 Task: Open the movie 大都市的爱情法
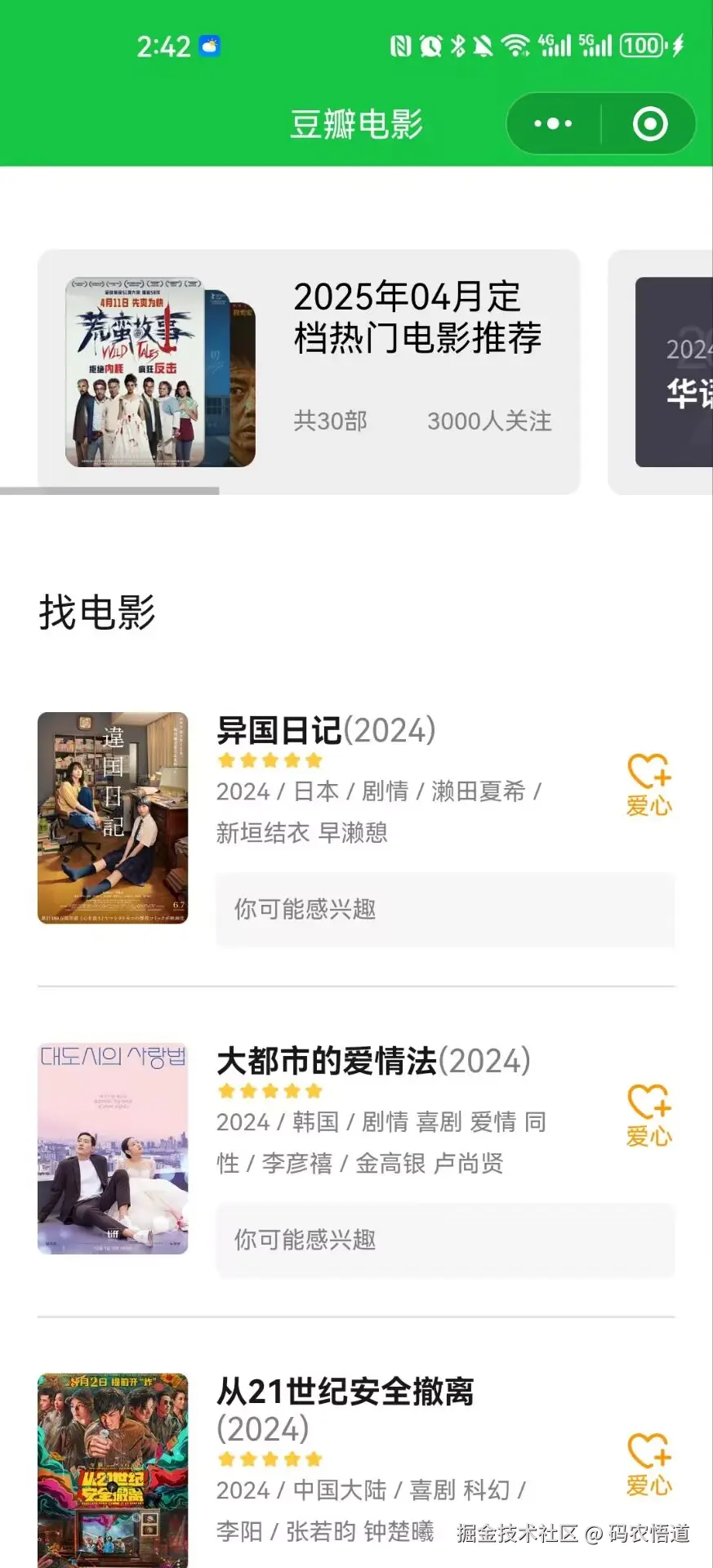[x=373, y=1061]
